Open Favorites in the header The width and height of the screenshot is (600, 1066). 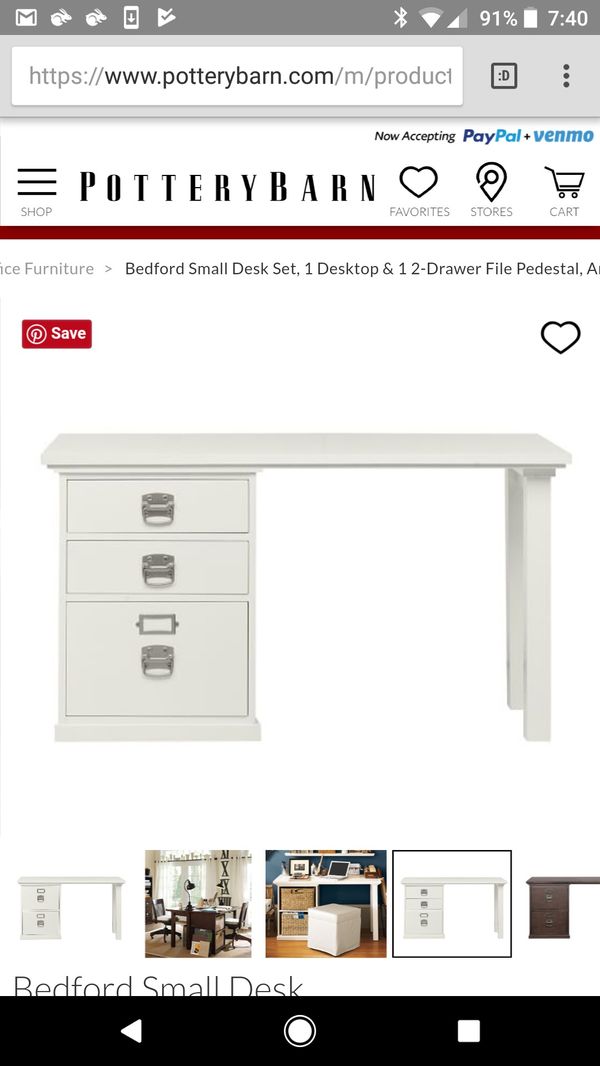[419, 192]
